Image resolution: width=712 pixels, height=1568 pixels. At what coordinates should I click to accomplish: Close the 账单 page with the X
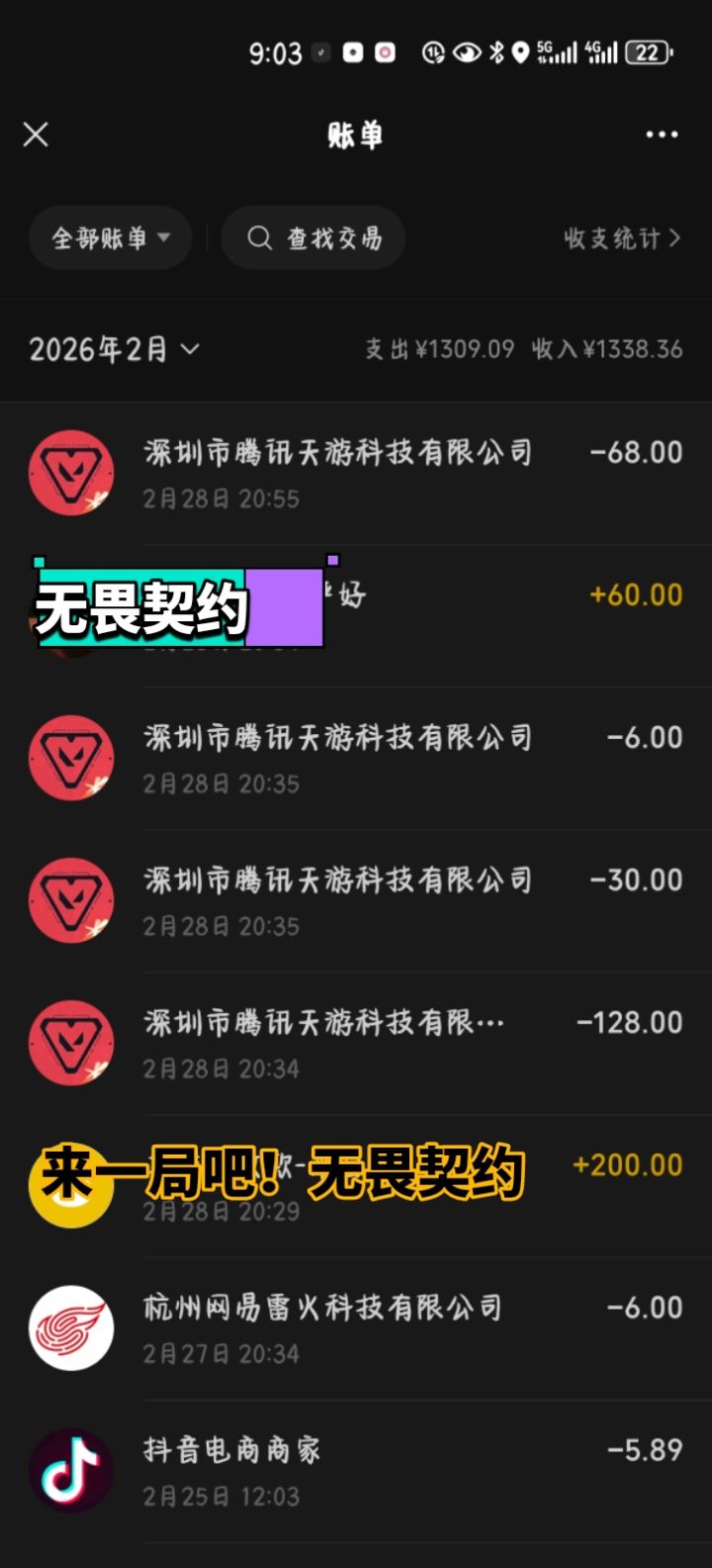point(36,135)
